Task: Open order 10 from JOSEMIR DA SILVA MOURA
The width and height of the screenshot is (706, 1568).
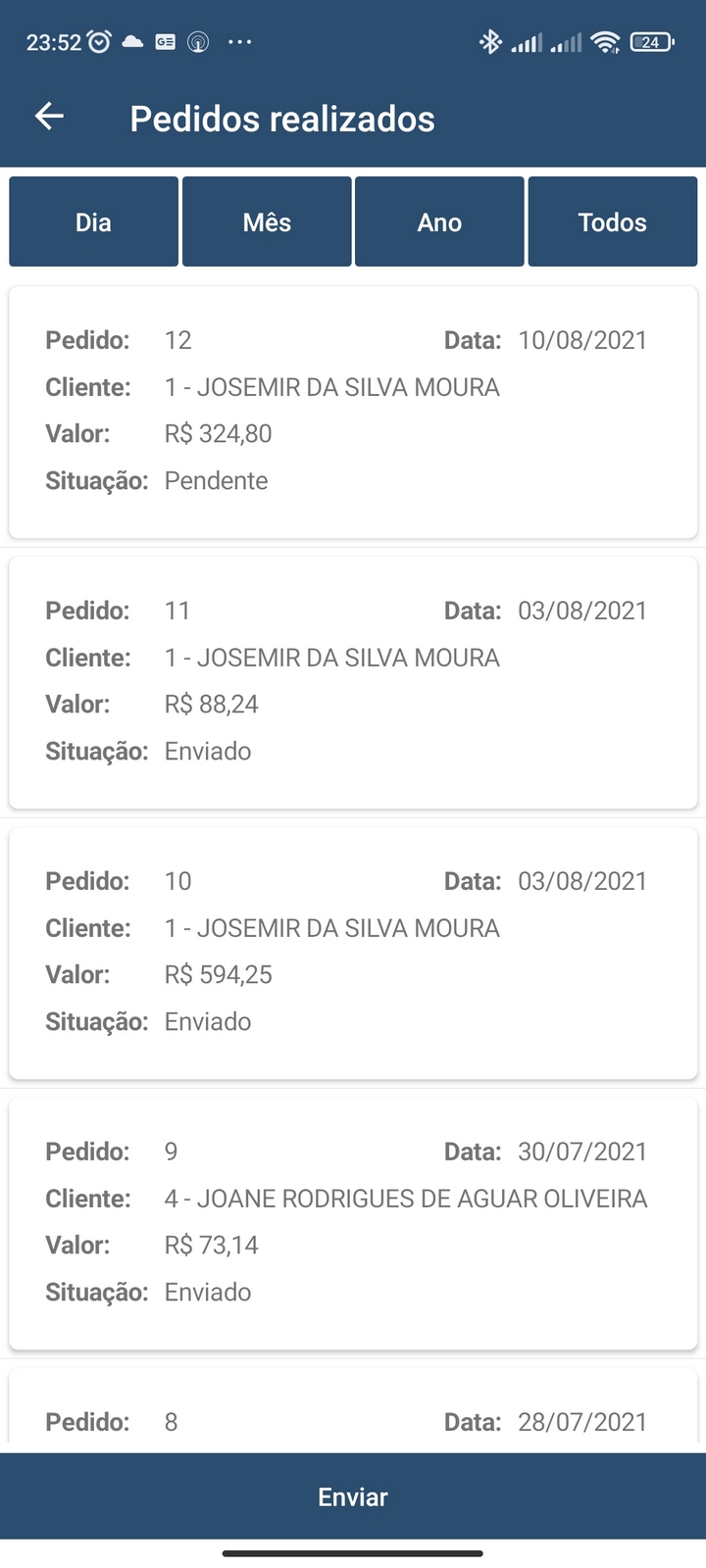Action: [353, 952]
